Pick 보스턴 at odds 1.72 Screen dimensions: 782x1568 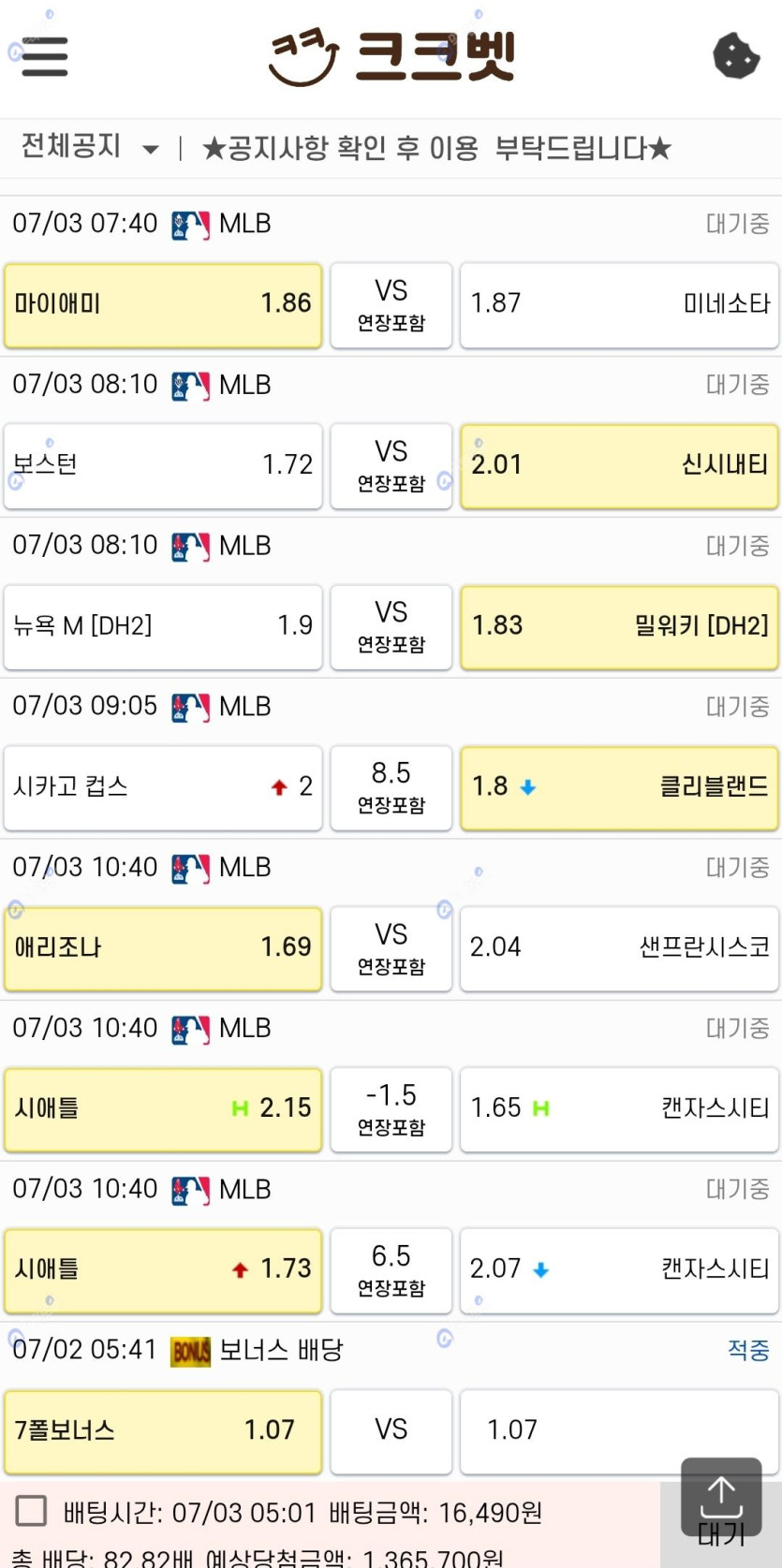(x=163, y=466)
